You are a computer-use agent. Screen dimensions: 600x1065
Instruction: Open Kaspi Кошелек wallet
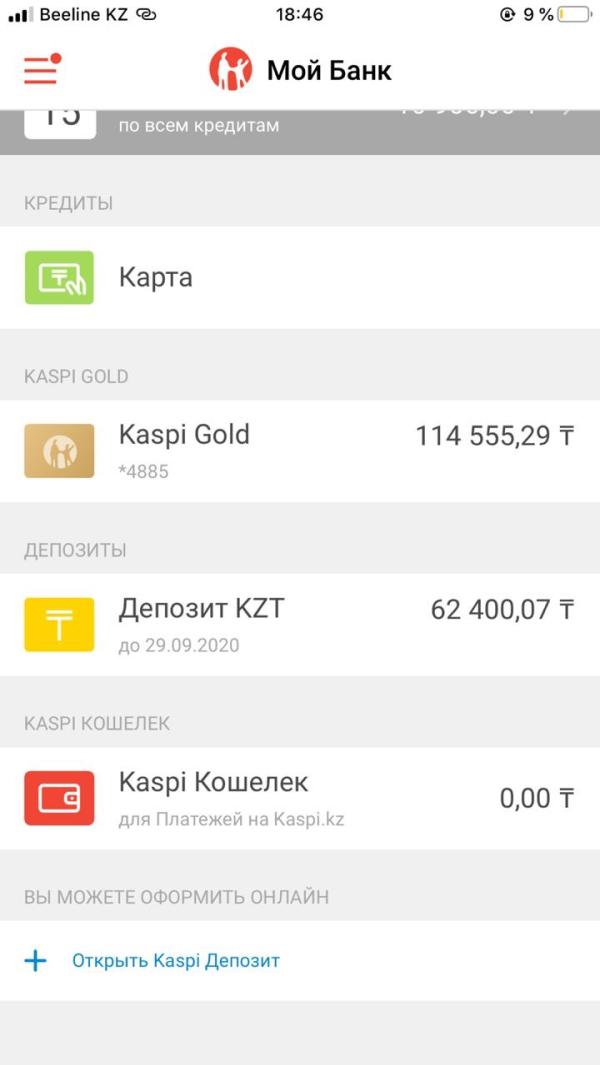coord(300,798)
